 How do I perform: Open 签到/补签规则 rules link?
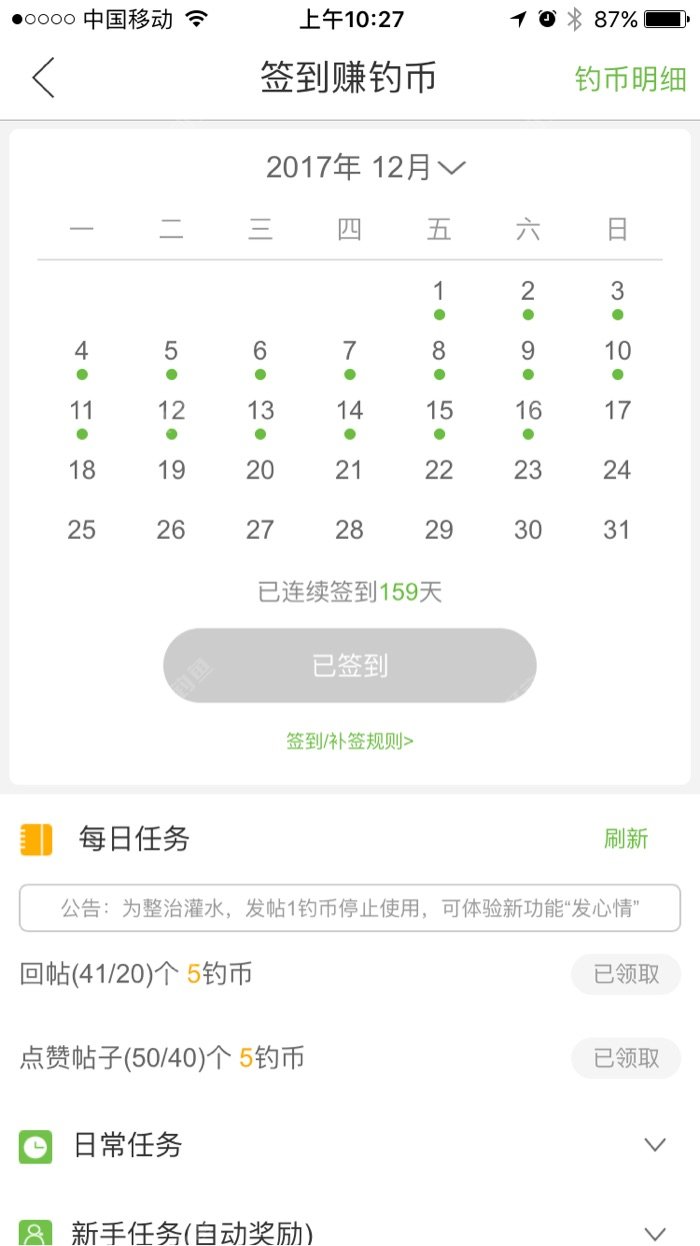pos(350,741)
